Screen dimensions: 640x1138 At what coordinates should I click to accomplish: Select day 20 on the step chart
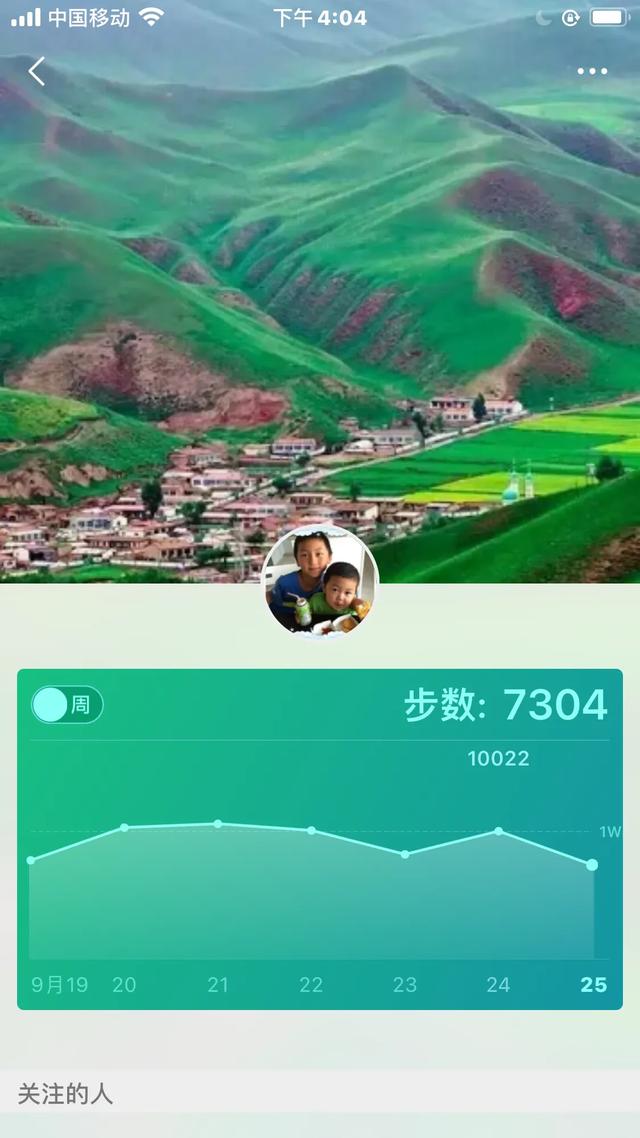(124, 828)
